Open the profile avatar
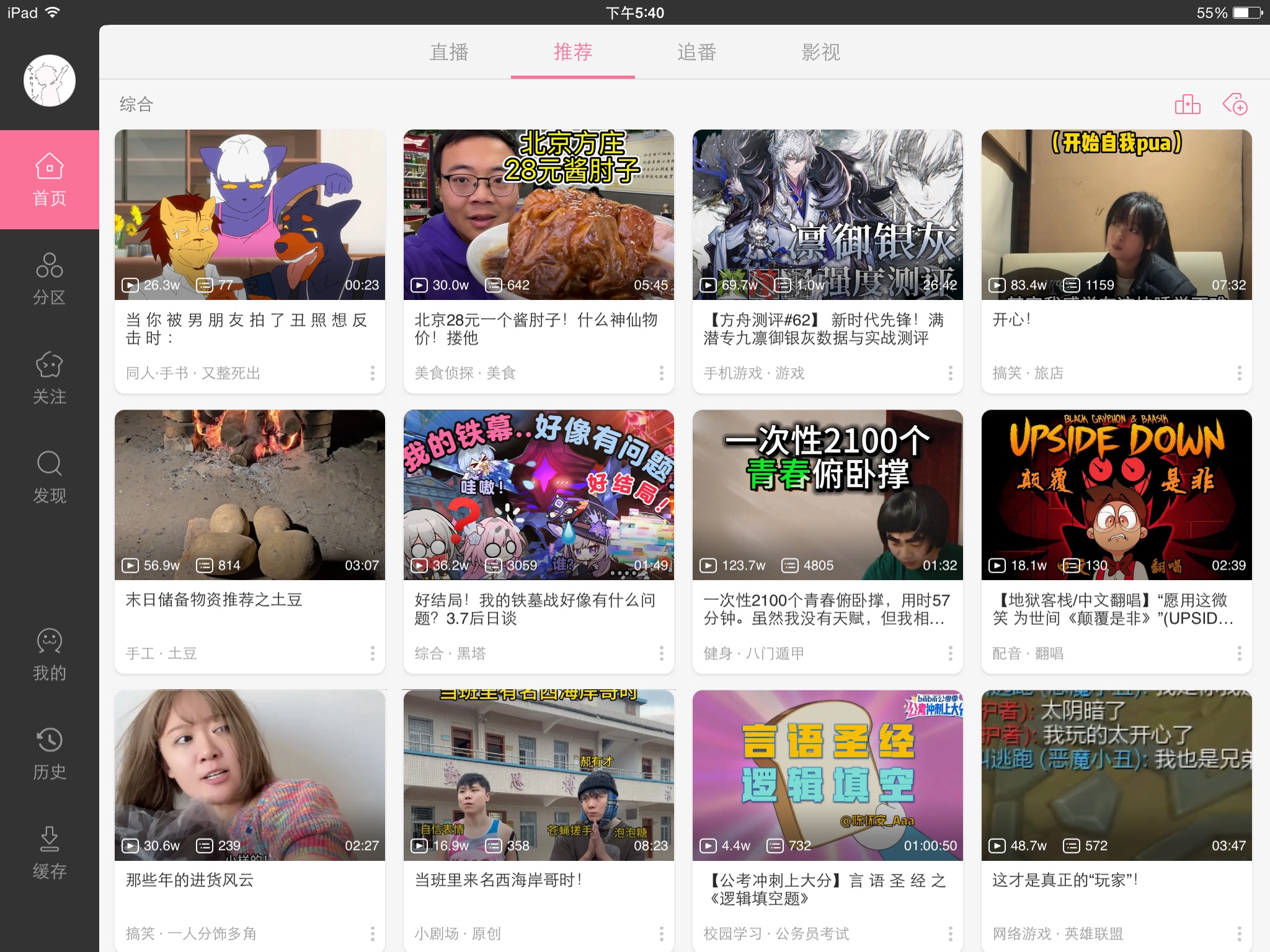Viewport: 1270px width, 952px height. click(50, 81)
